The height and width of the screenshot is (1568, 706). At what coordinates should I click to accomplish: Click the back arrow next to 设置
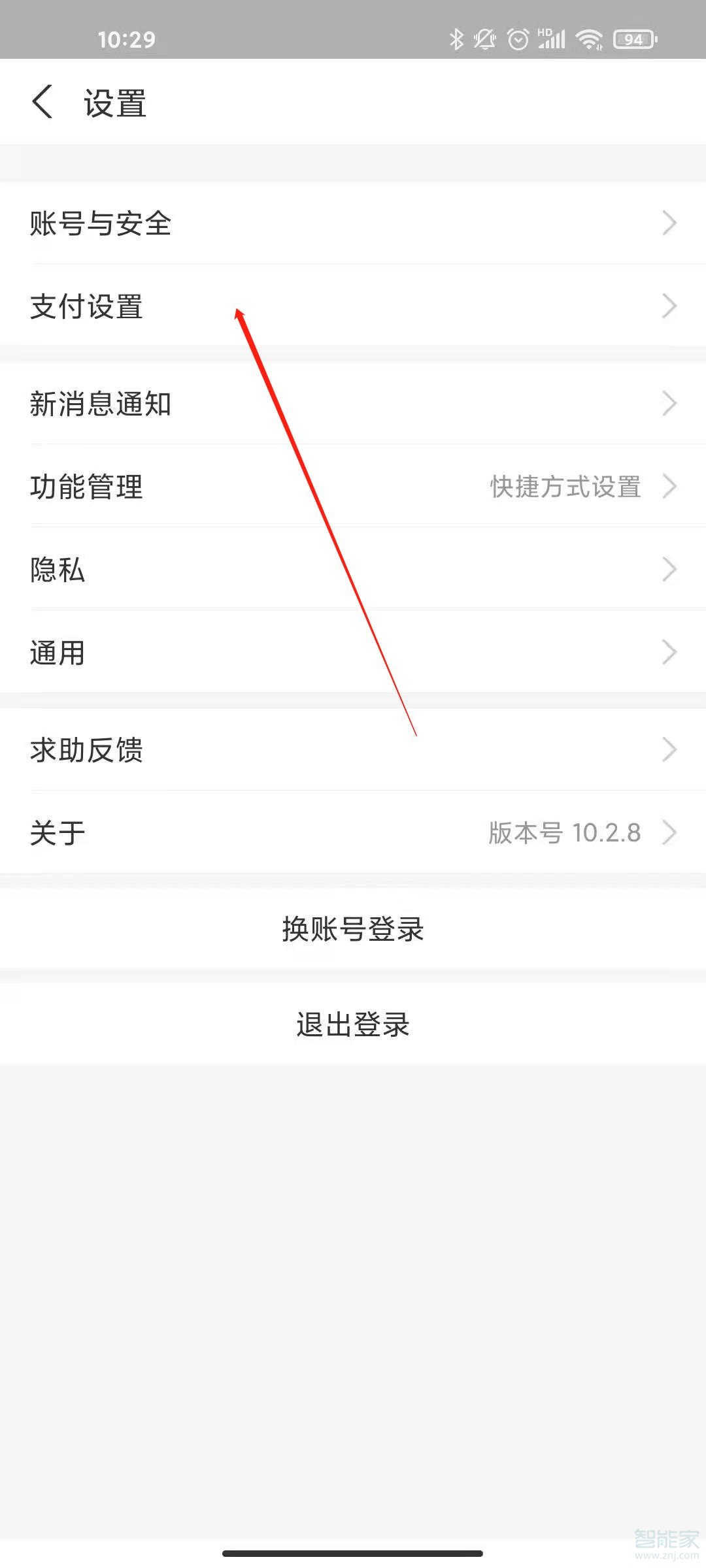[42, 101]
